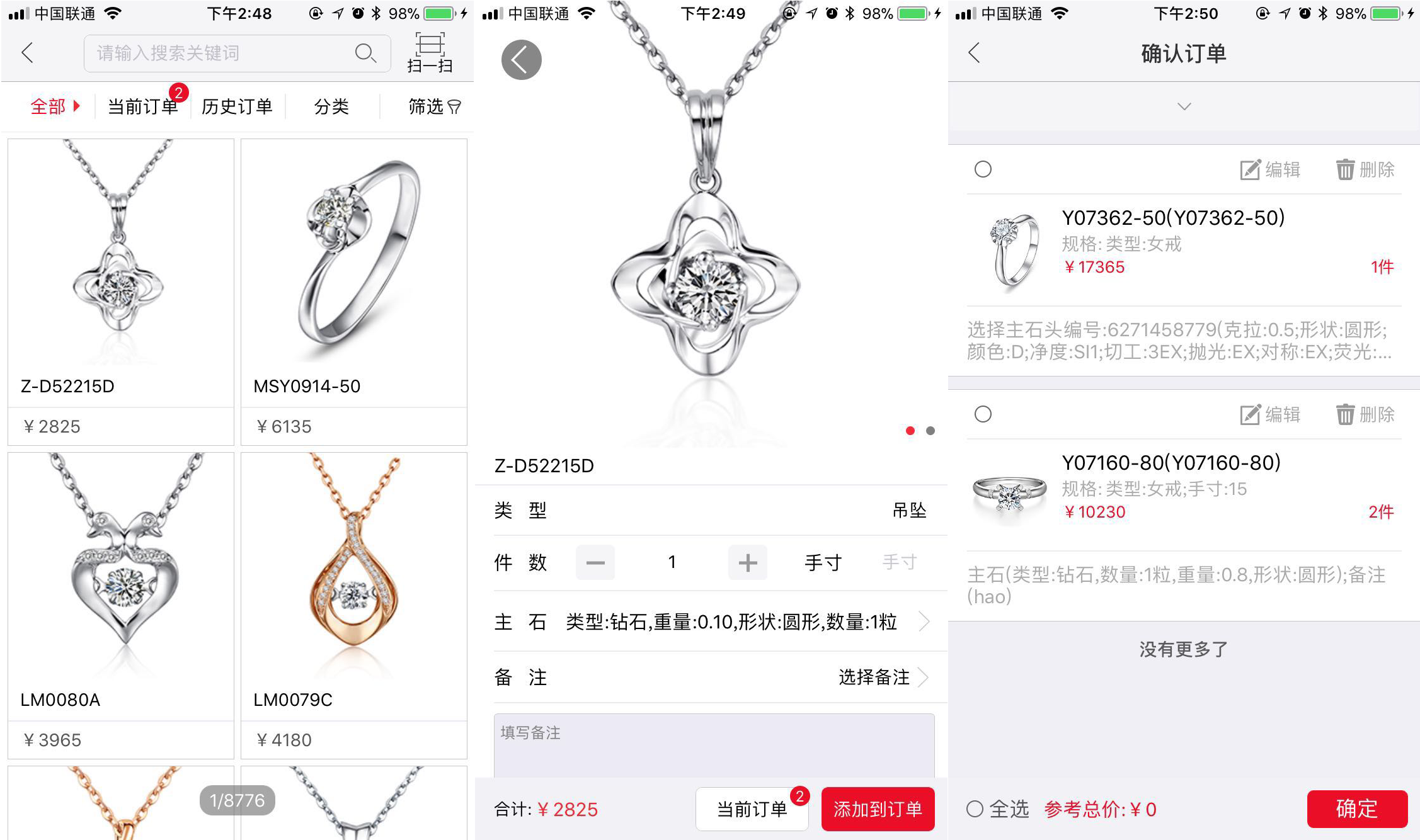Viewport: 1420px width, 840px height.
Task: Tap the red 添加到订单 button
Action: click(877, 809)
